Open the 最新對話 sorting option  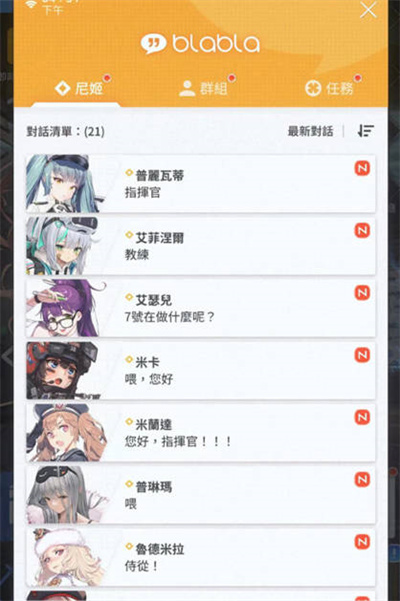310,131
